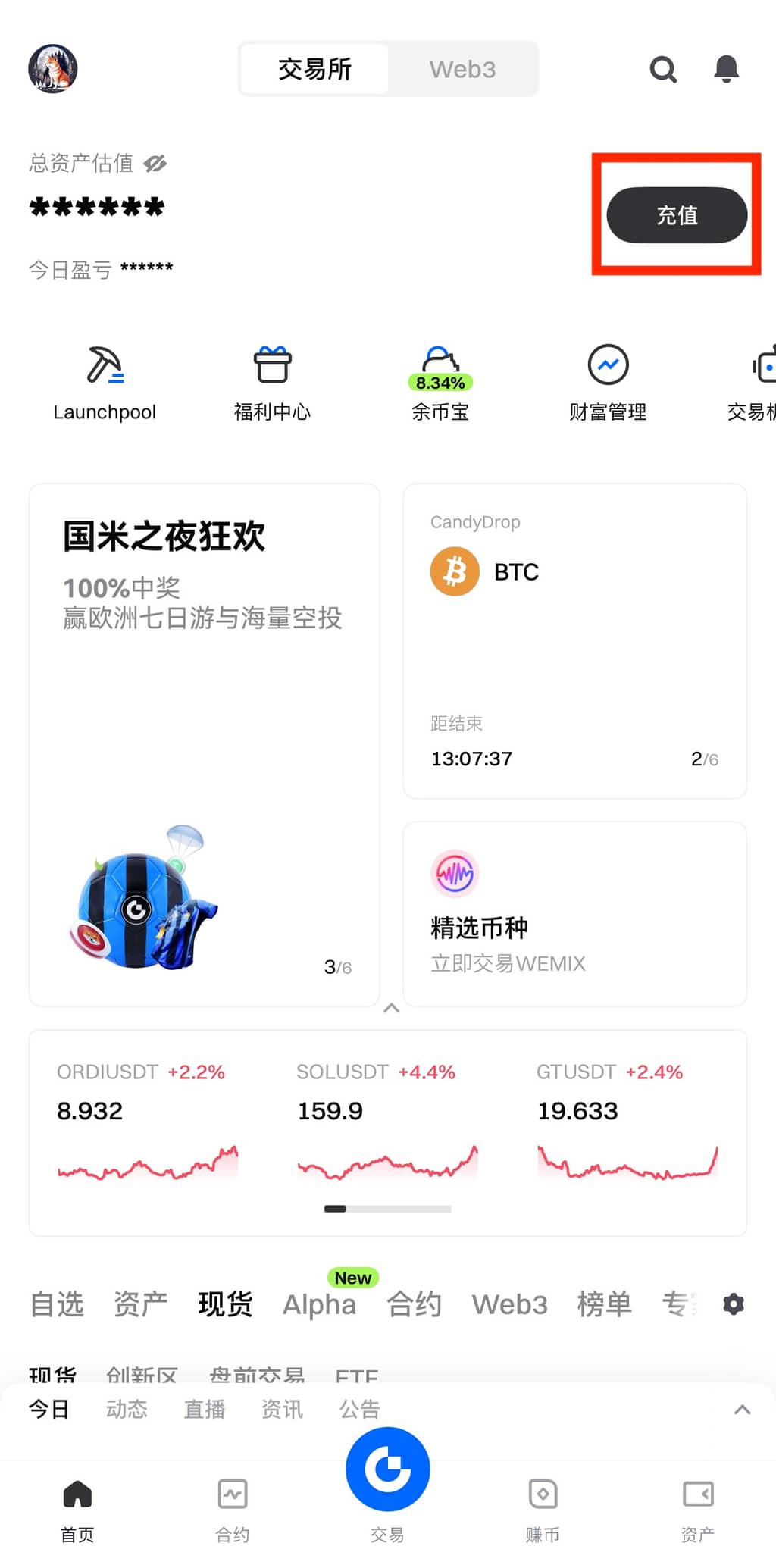Switch to the Web3 segment
This screenshot has height=1568, width=776.
[462, 69]
